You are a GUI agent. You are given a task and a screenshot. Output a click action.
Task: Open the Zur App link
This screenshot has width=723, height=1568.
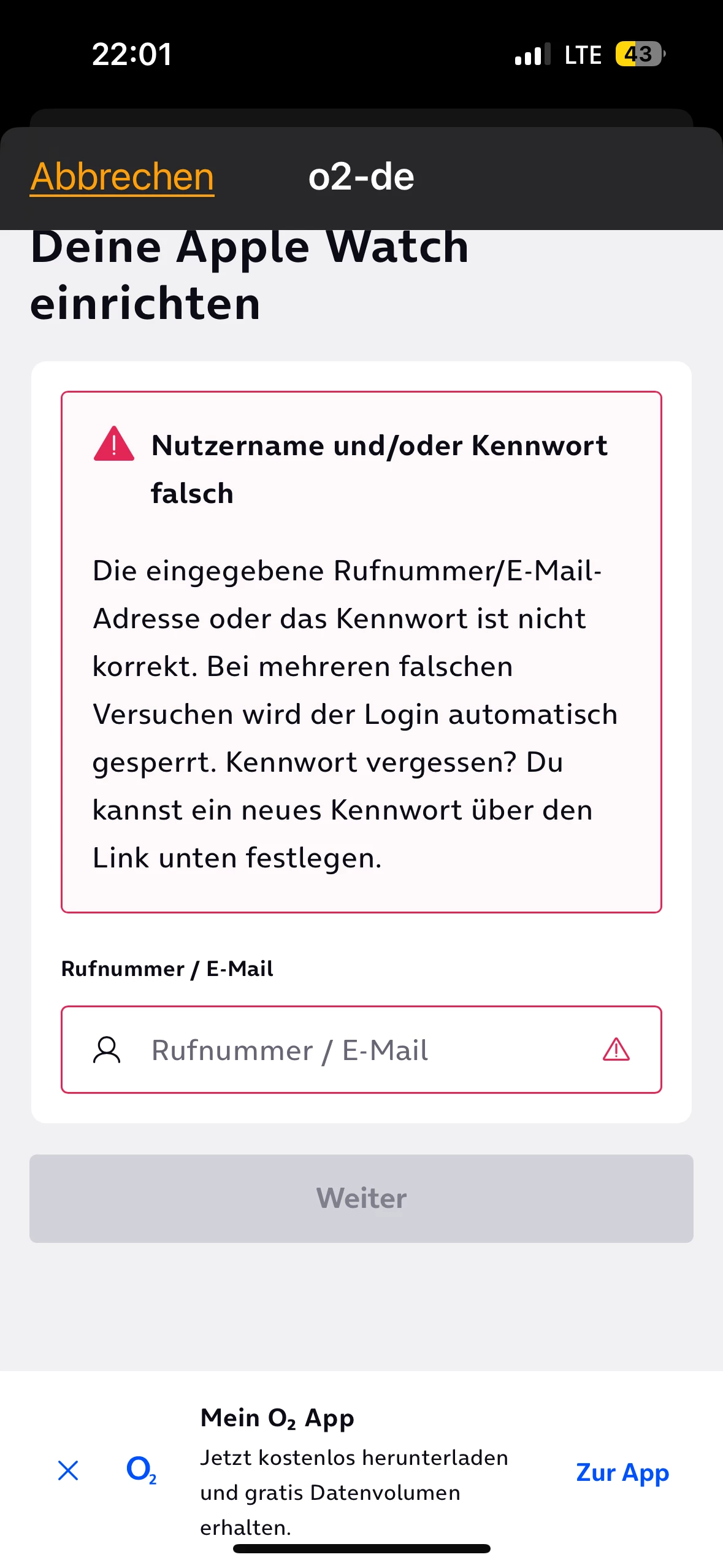click(622, 1472)
